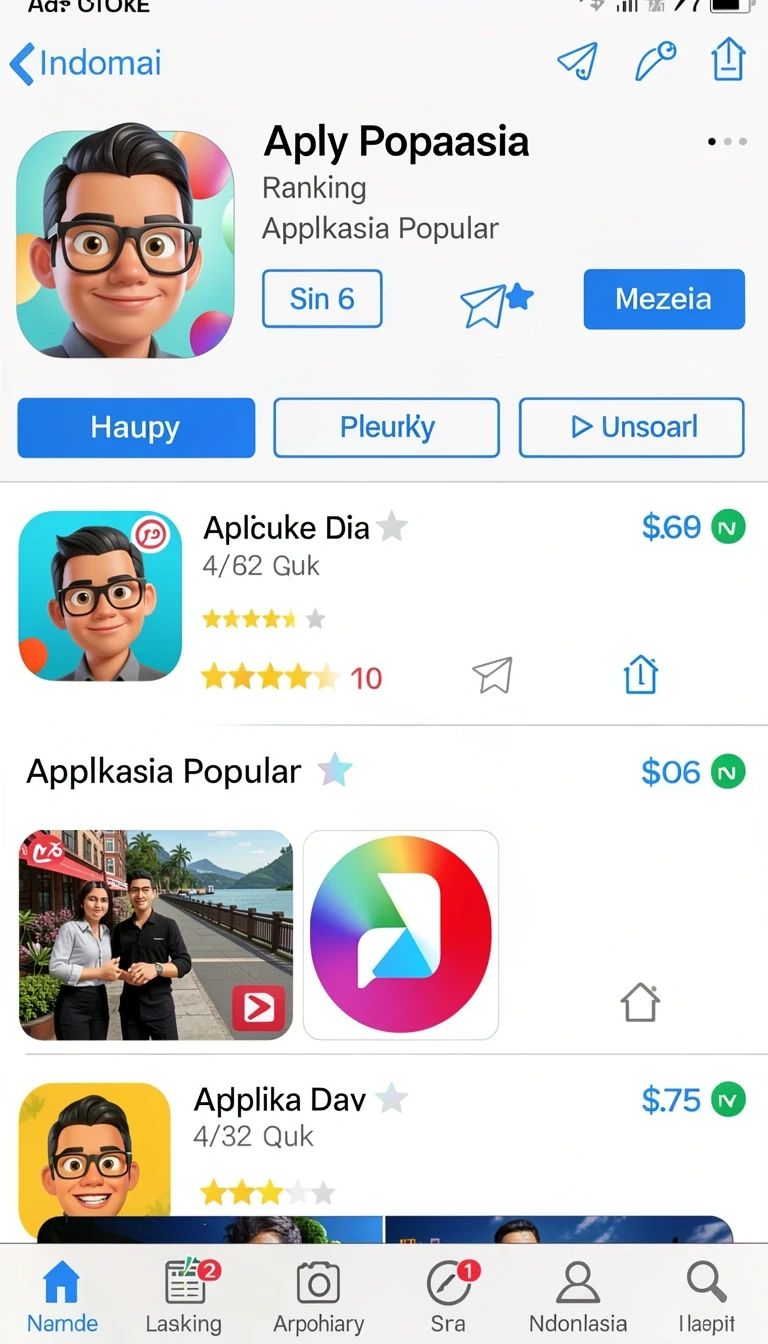Viewport: 768px width, 1344px height.
Task: Open the couple photo video thumbnail
Action: point(156,935)
